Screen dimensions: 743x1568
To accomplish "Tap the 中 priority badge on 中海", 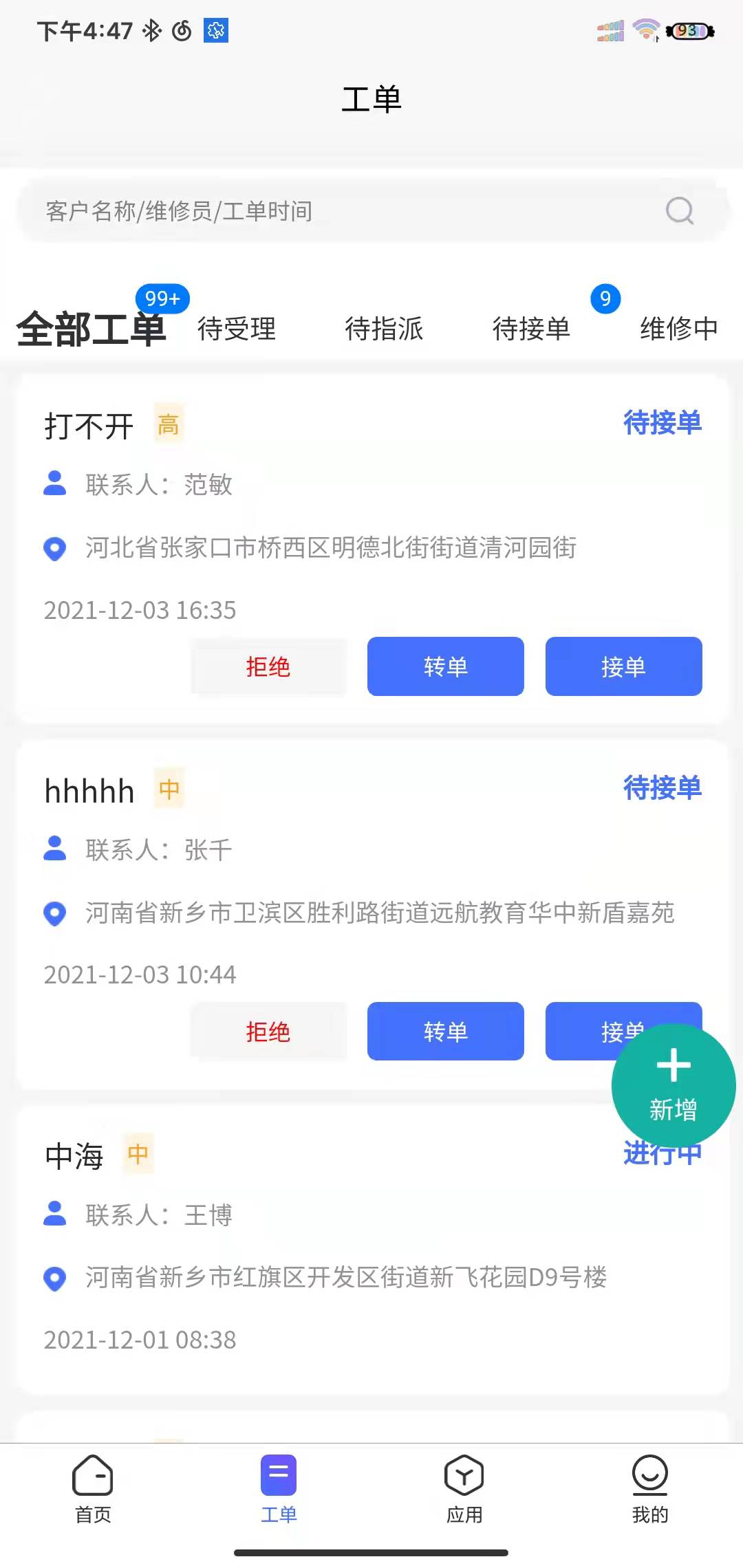I will coord(138,1155).
